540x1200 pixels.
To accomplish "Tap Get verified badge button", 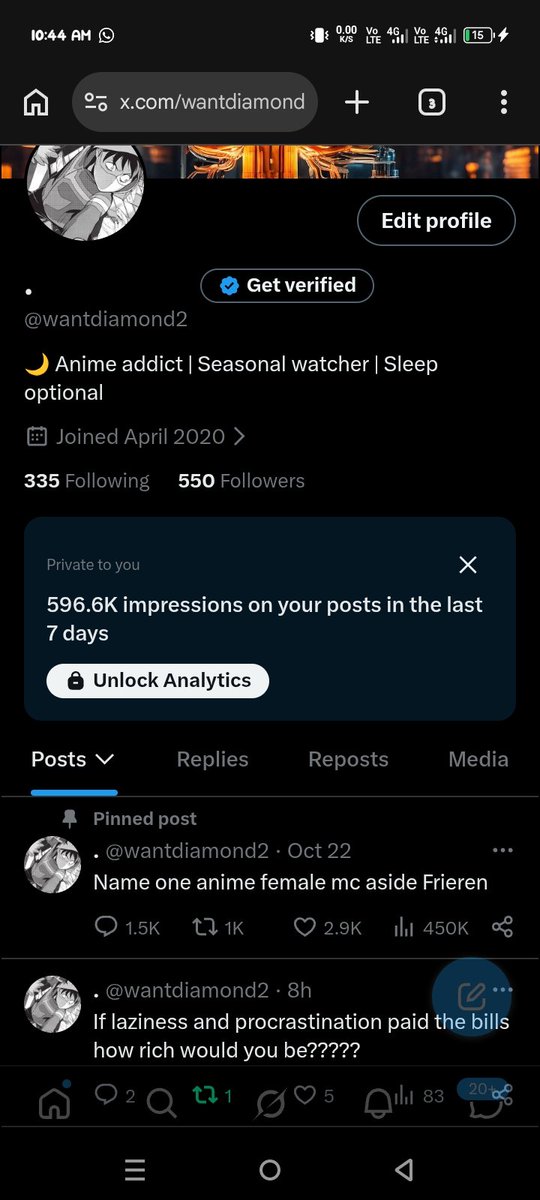I will tap(287, 285).
